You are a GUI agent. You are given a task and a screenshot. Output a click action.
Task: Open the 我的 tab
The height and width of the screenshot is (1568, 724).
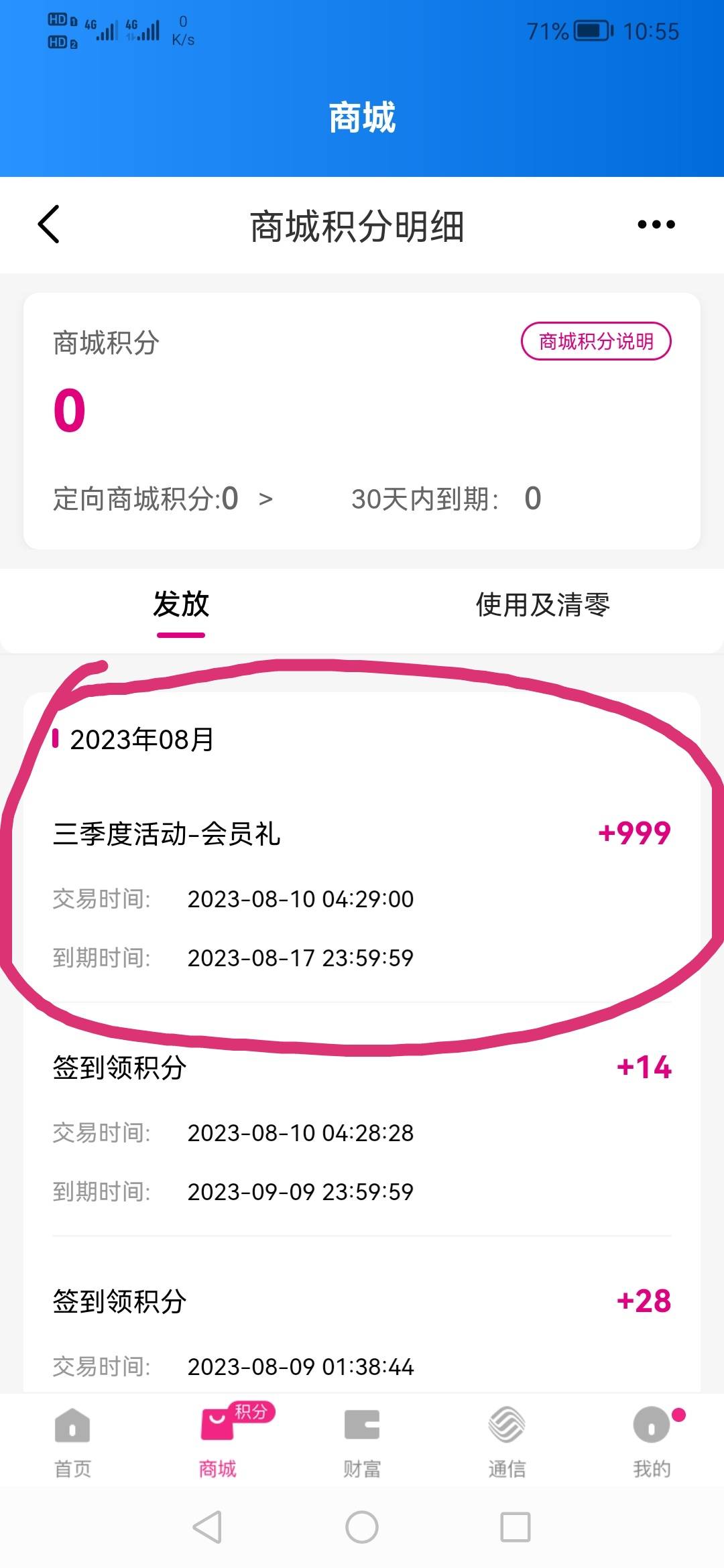tap(652, 1440)
